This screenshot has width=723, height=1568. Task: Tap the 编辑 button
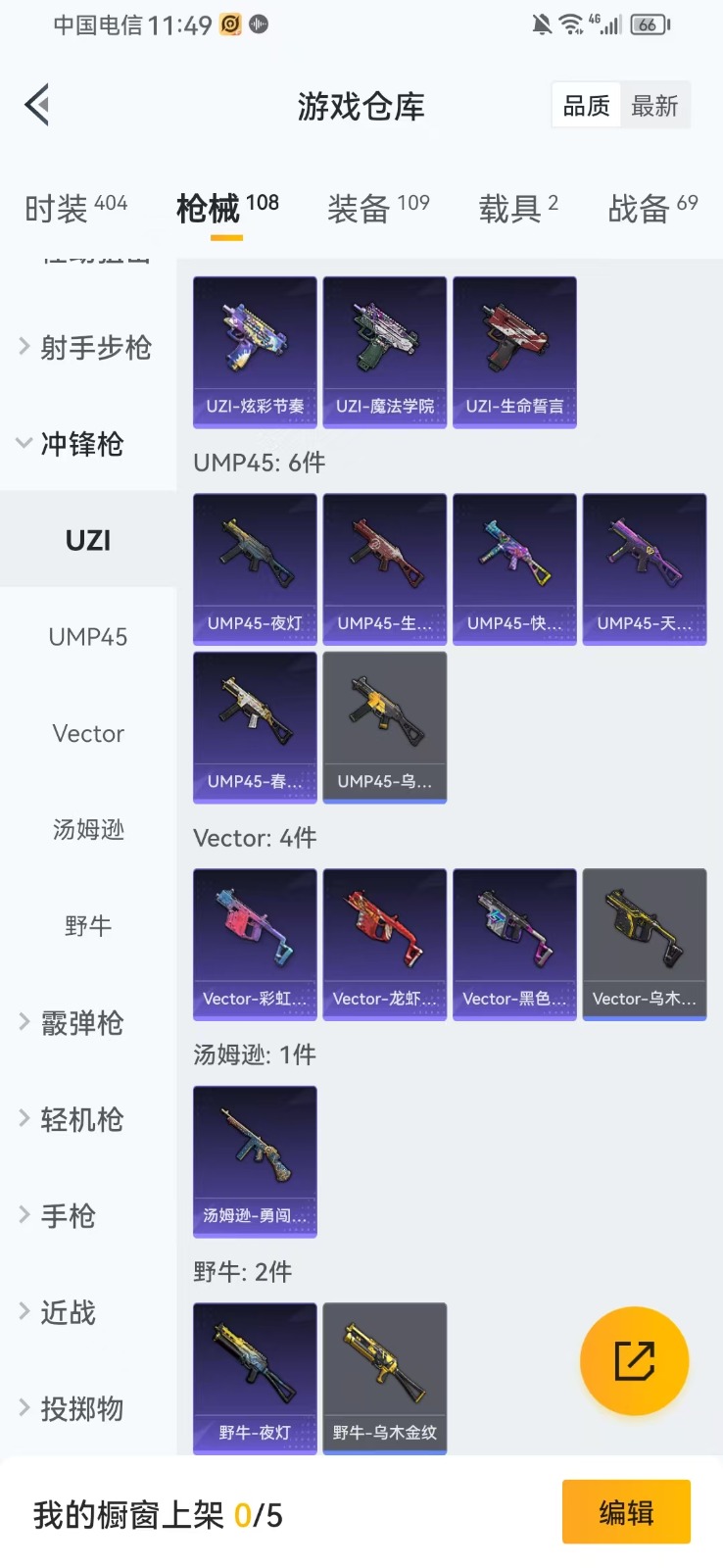pyautogui.click(x=626, y=1512)
